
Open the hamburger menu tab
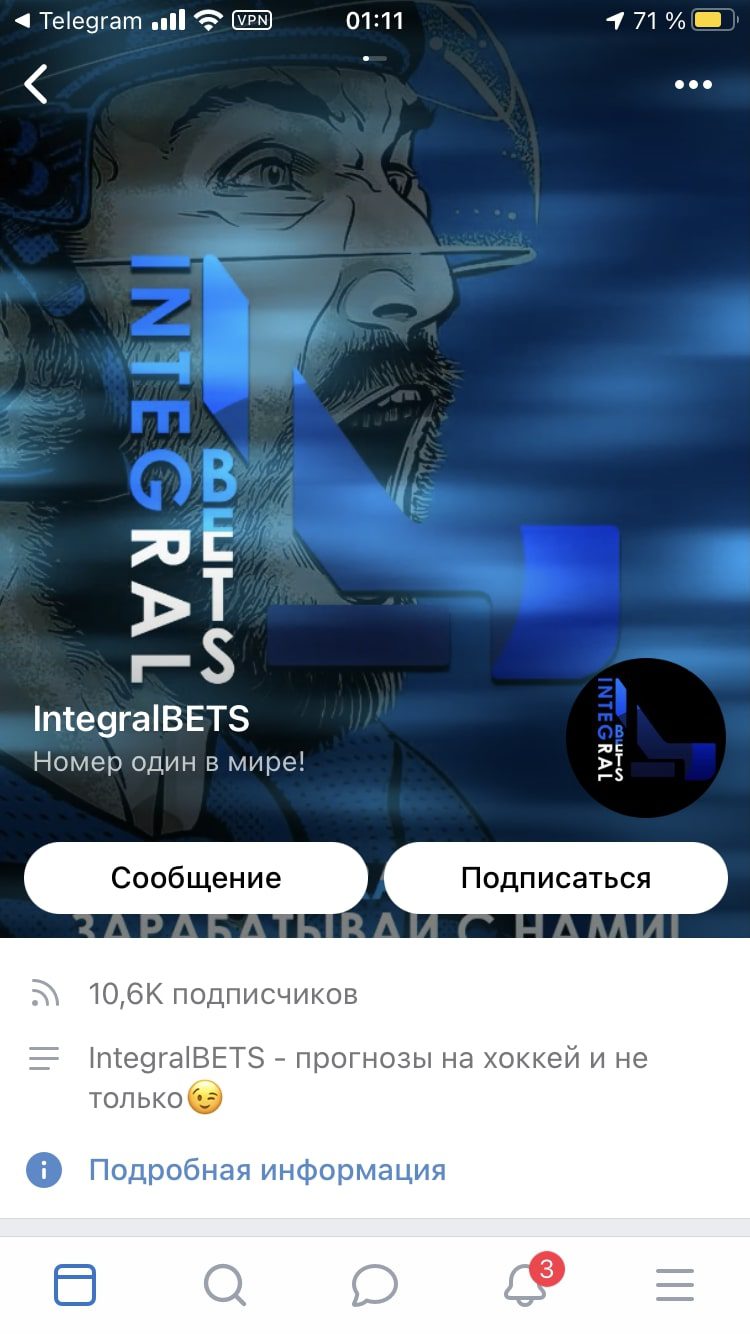pyautogui.click(x=675, y=1284)
